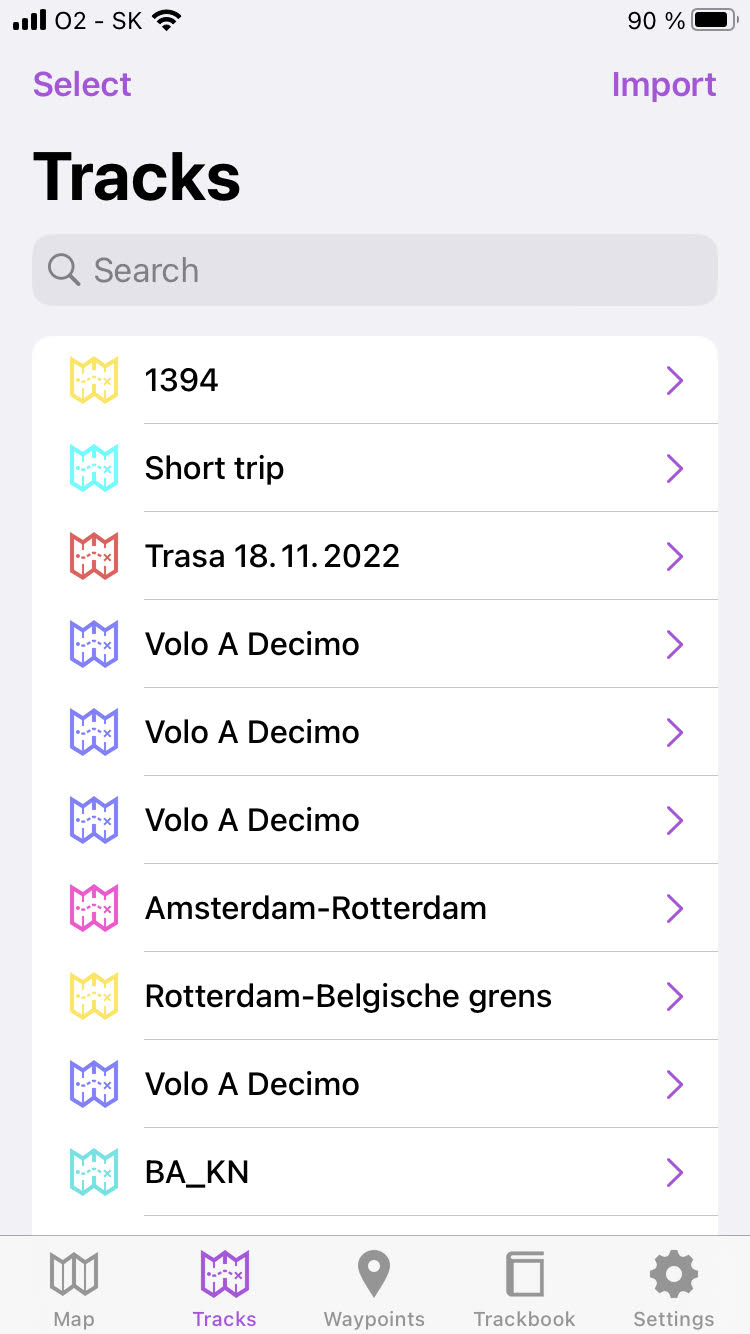Tap Select to choose tracks
Image resolution: width=750 pixels, height=1334 pixels.
(x=82, y=85)
